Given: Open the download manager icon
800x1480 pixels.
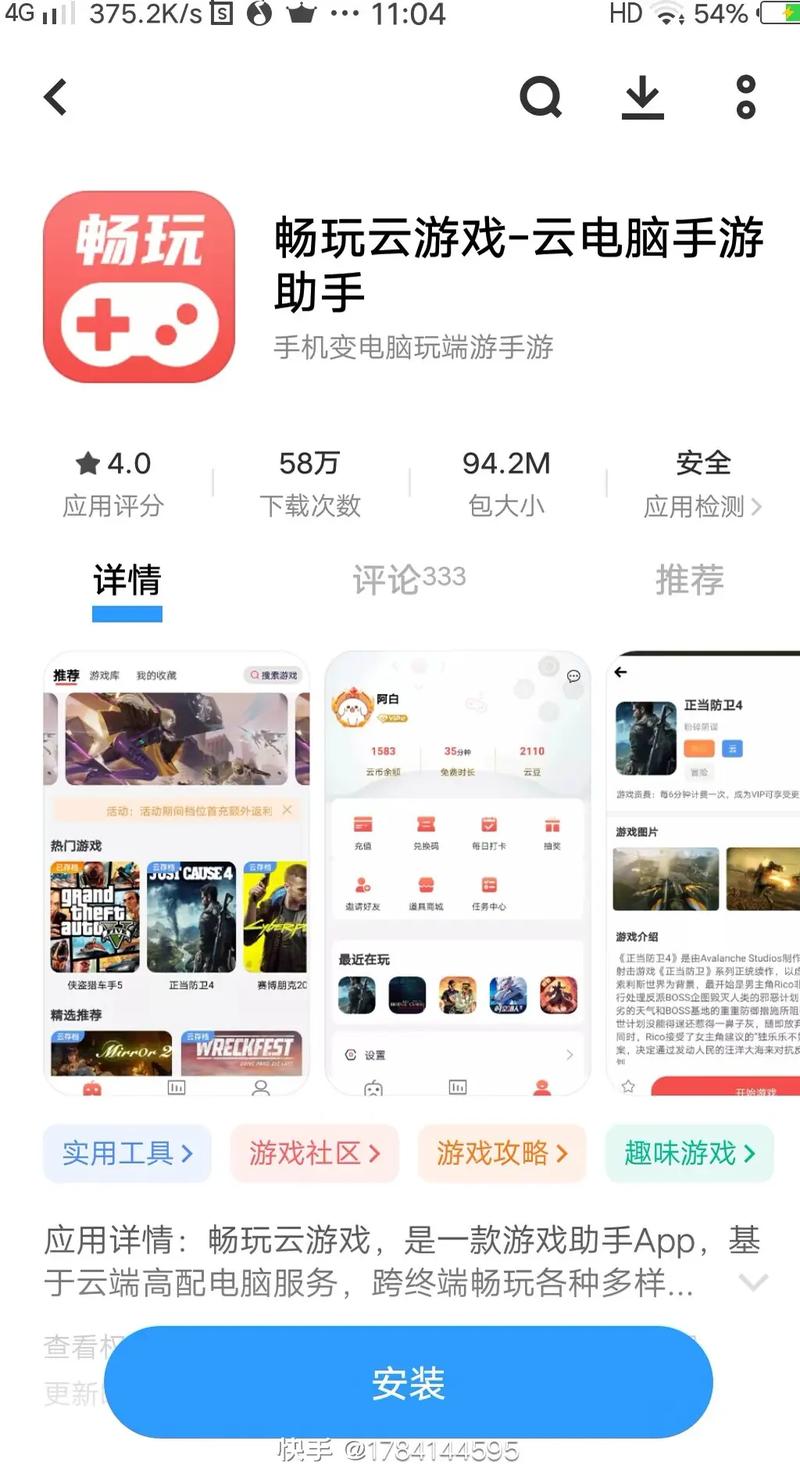Looking at the screenshot, I should (643, 97).
